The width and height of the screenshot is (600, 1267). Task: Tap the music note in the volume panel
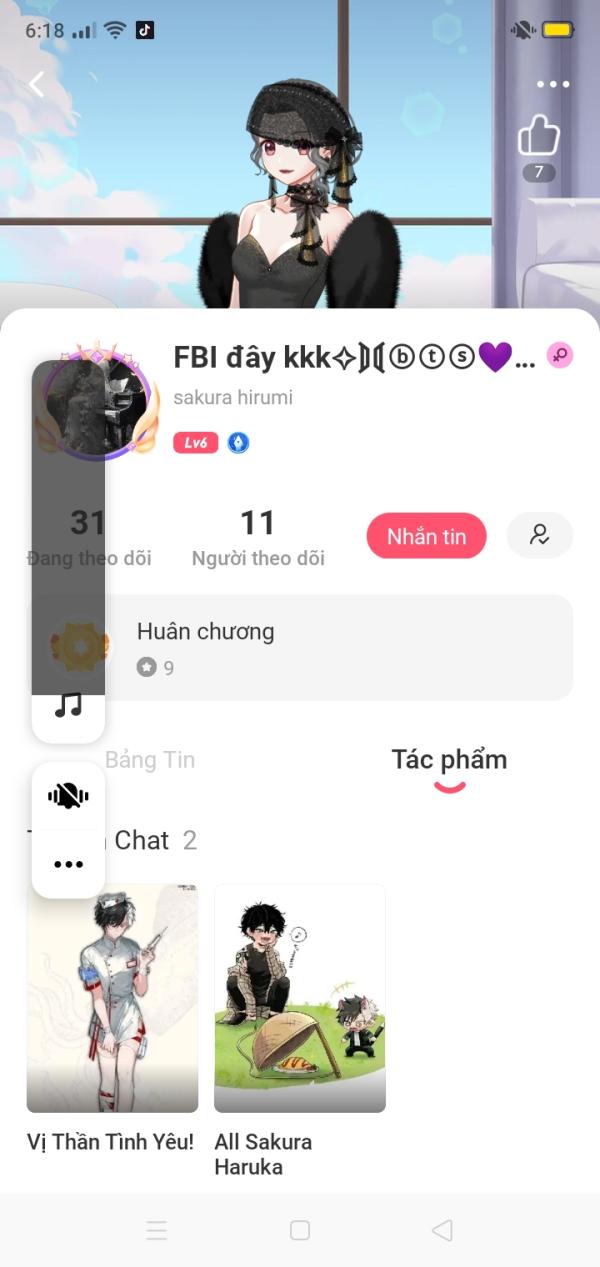pos(68,705)
